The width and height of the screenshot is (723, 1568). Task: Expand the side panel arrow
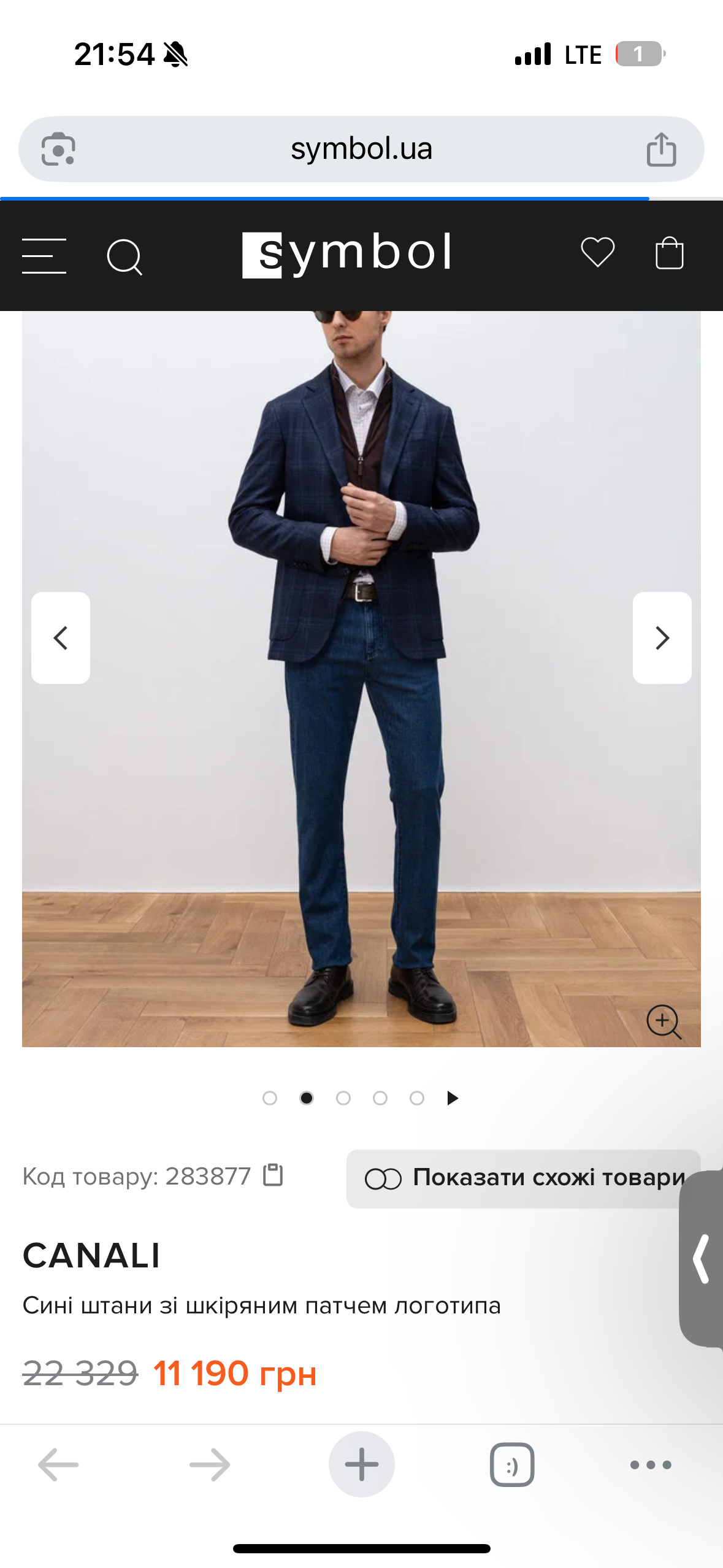[702, 1258]
